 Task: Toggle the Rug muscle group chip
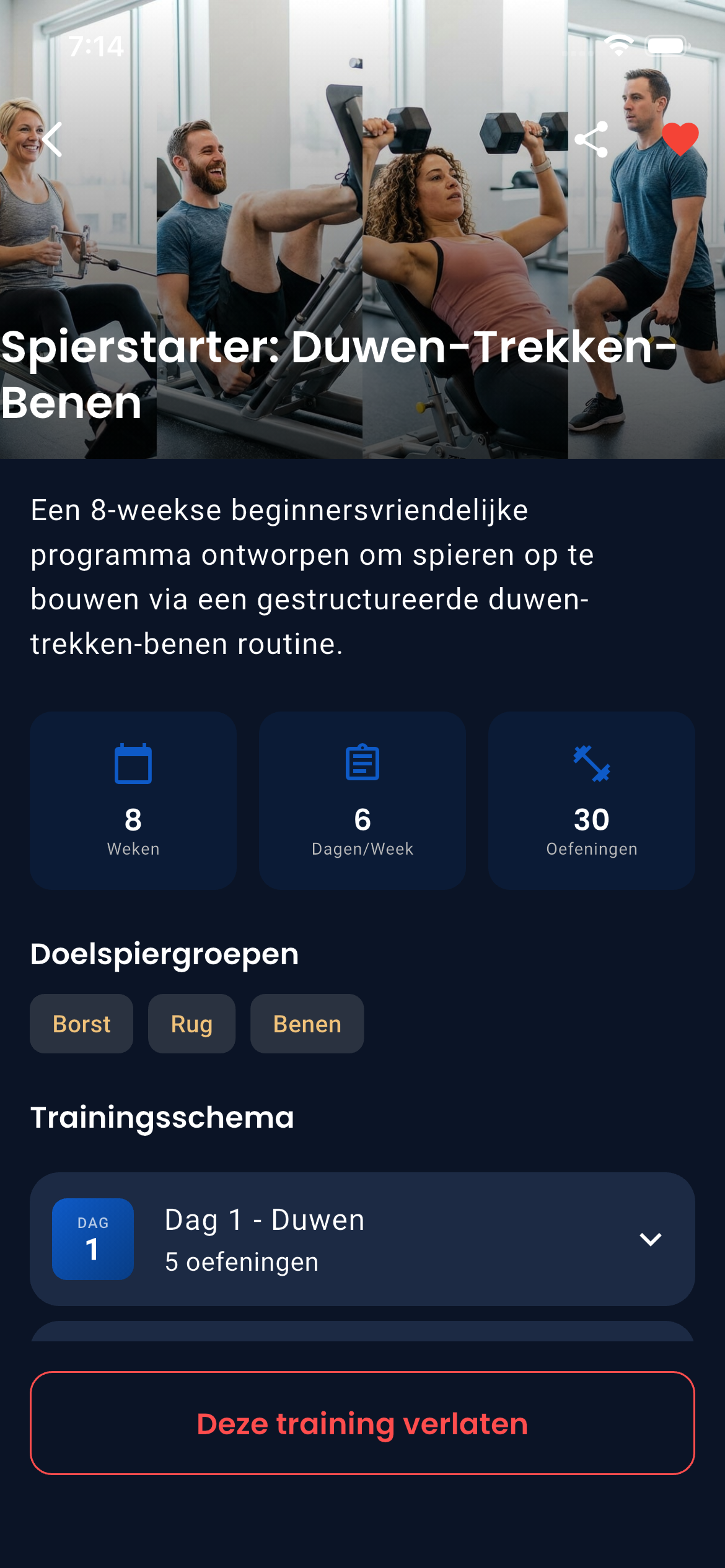coord(191,1024)
